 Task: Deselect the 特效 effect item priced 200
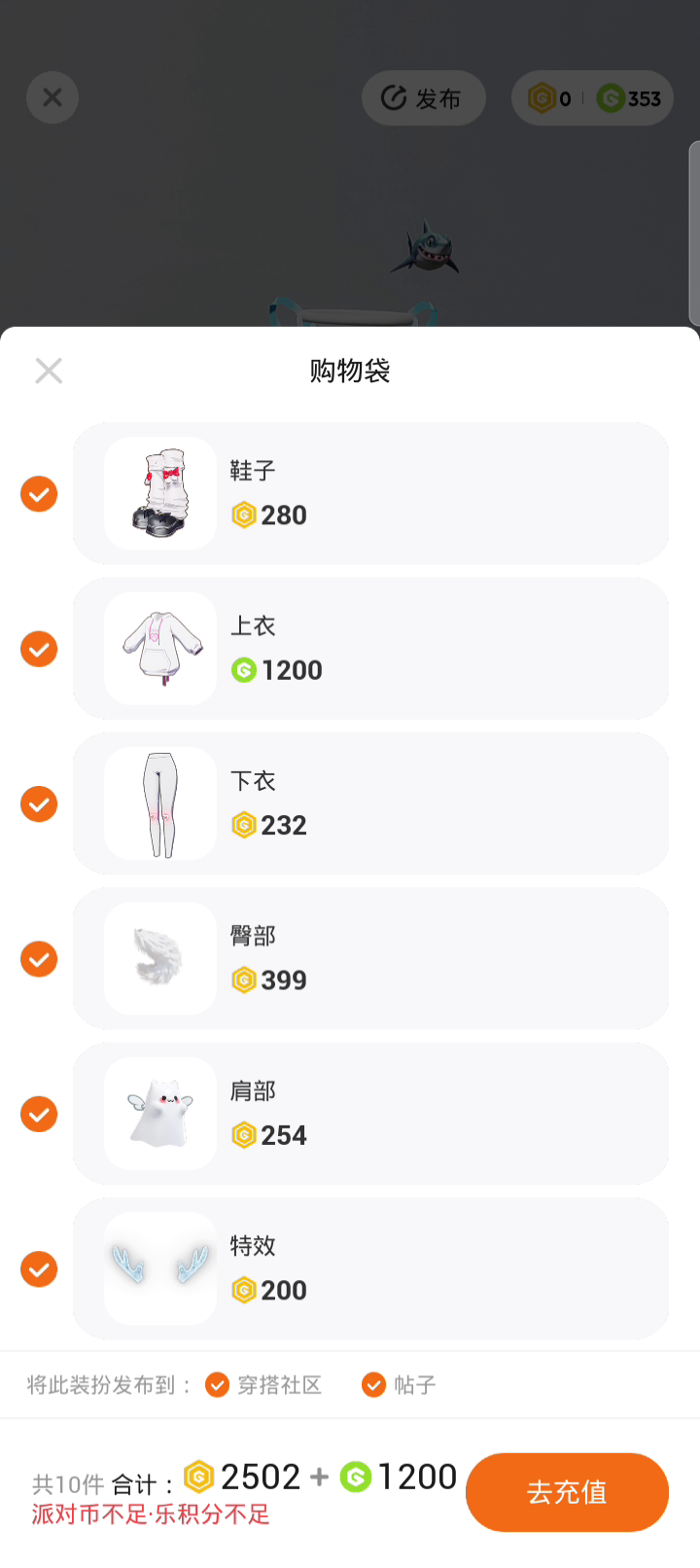point(39,1269)
